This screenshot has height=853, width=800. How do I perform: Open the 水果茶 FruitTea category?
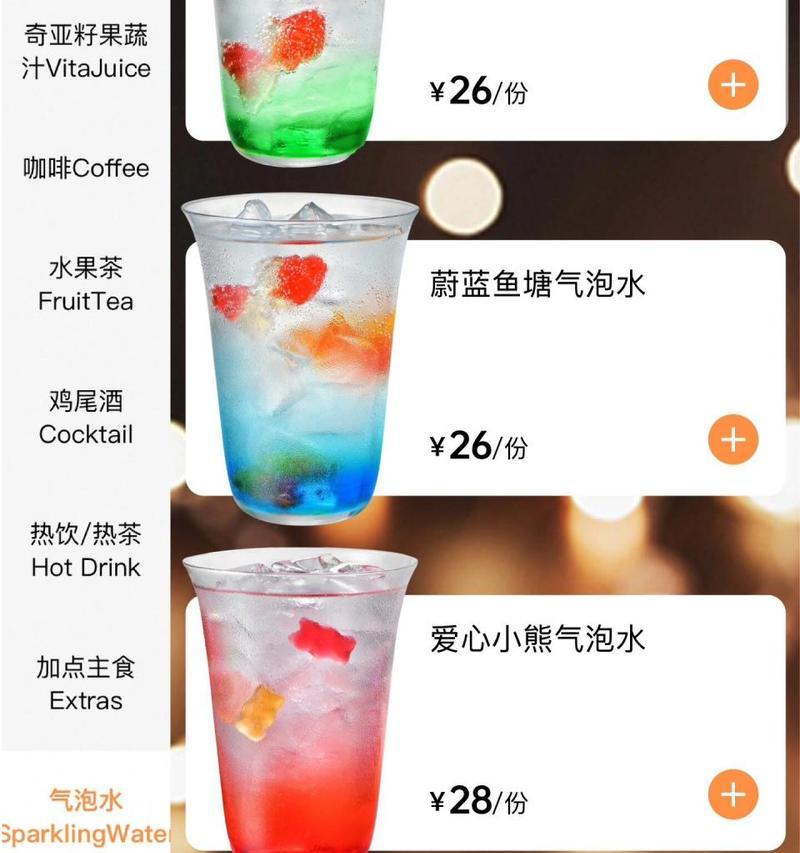pyautogui.click(x=85, y=284)
